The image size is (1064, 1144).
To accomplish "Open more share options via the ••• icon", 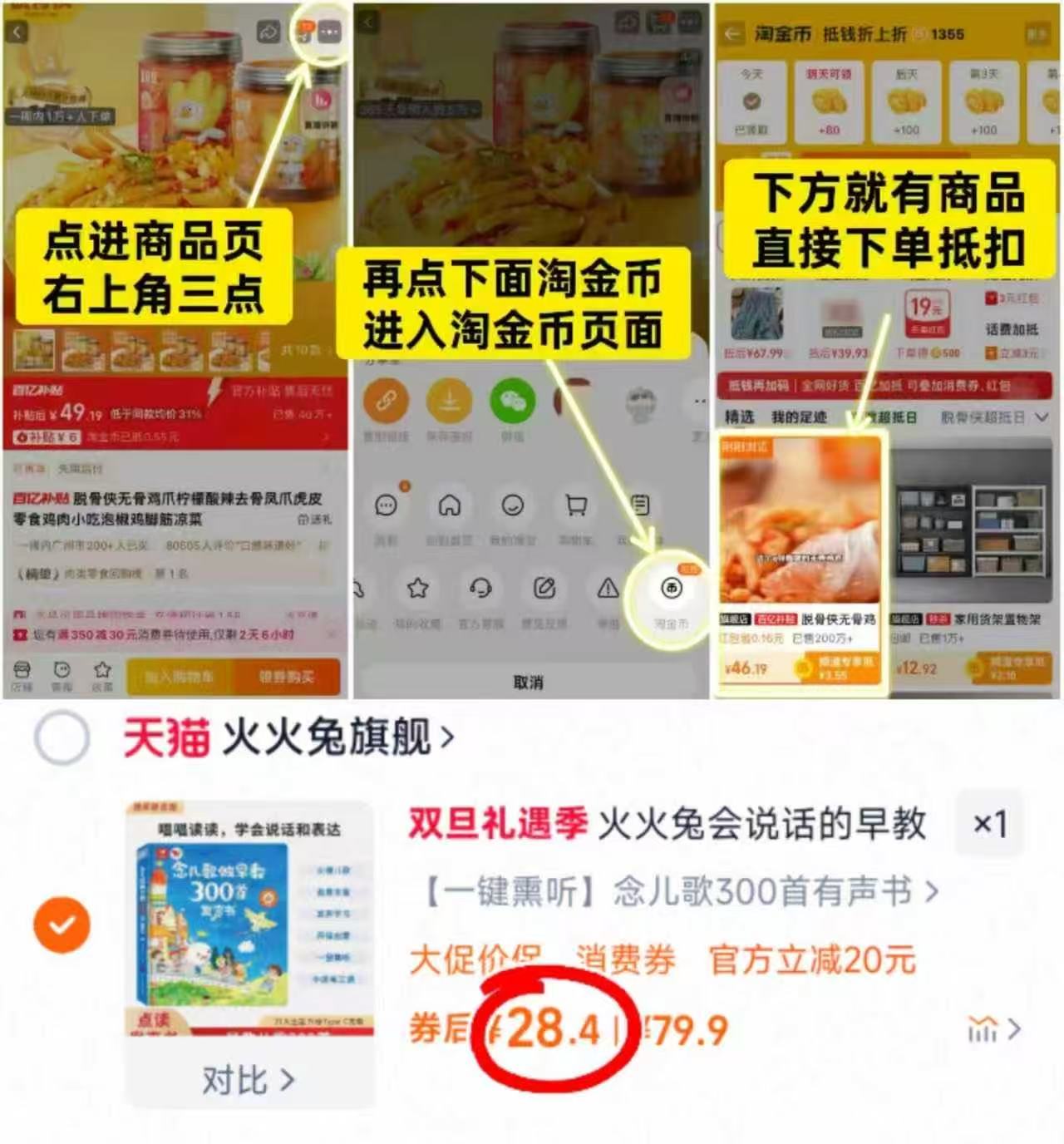I will tap(700, 401).
